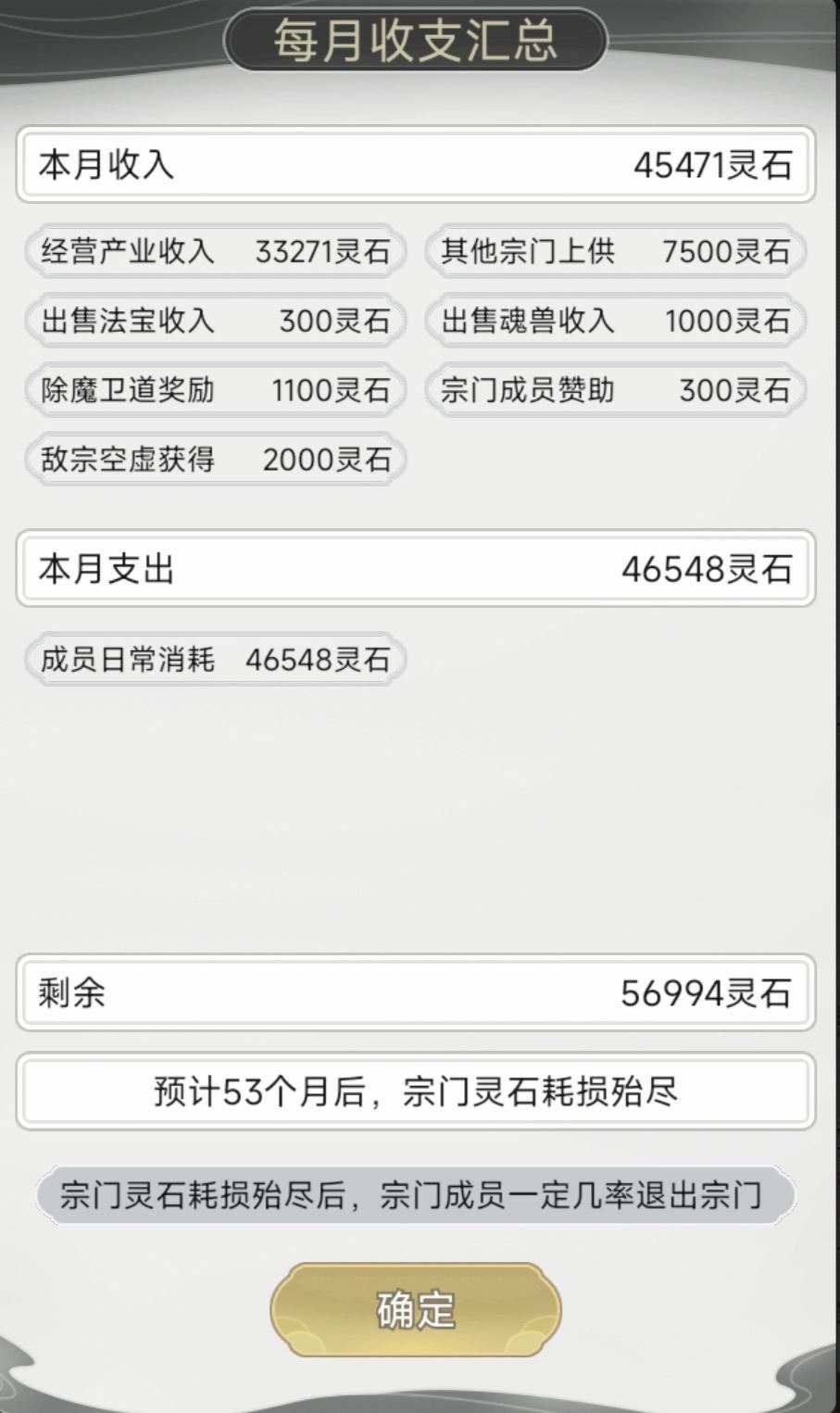
Task: Click the 45471灵石 income total value
Action: point(712,164)
